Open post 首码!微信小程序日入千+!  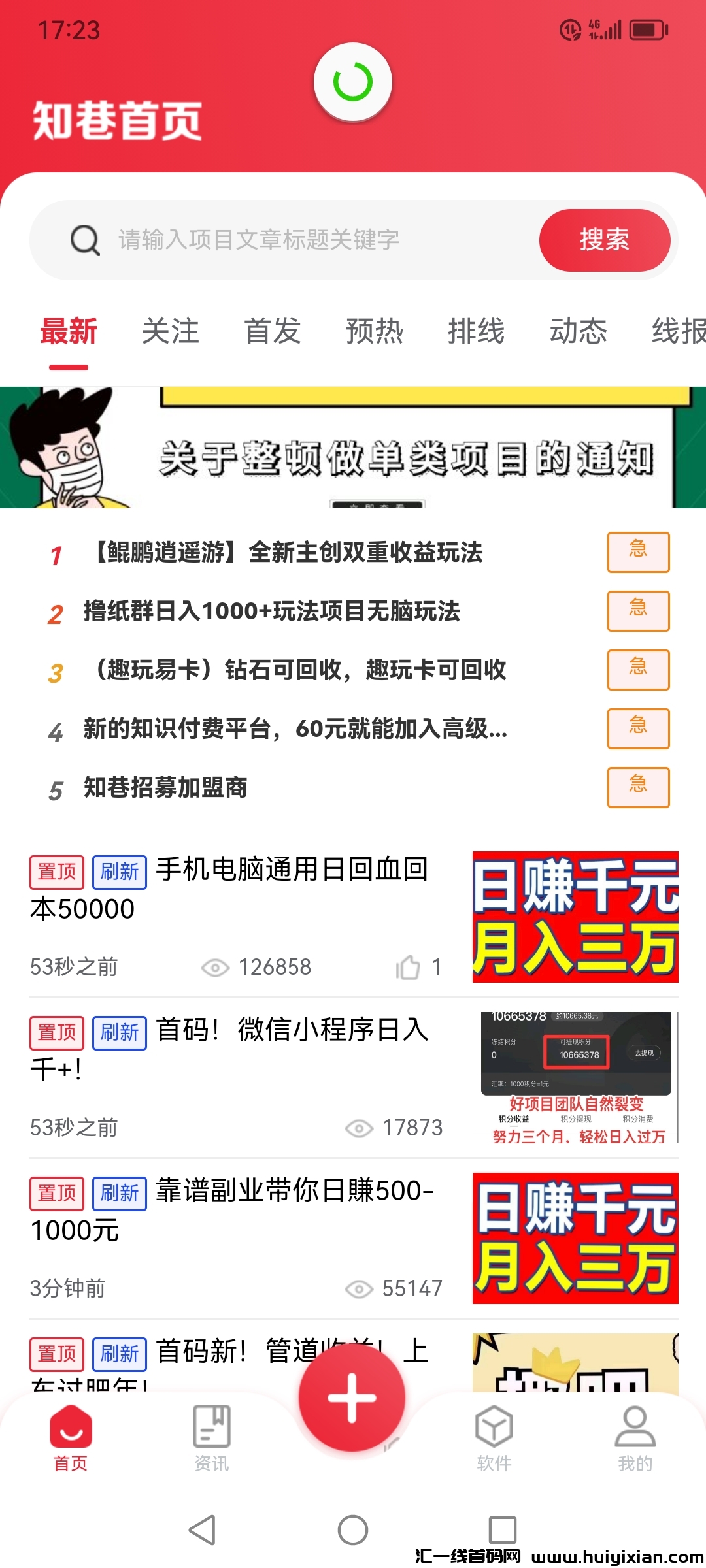[x=235, y=1049]
